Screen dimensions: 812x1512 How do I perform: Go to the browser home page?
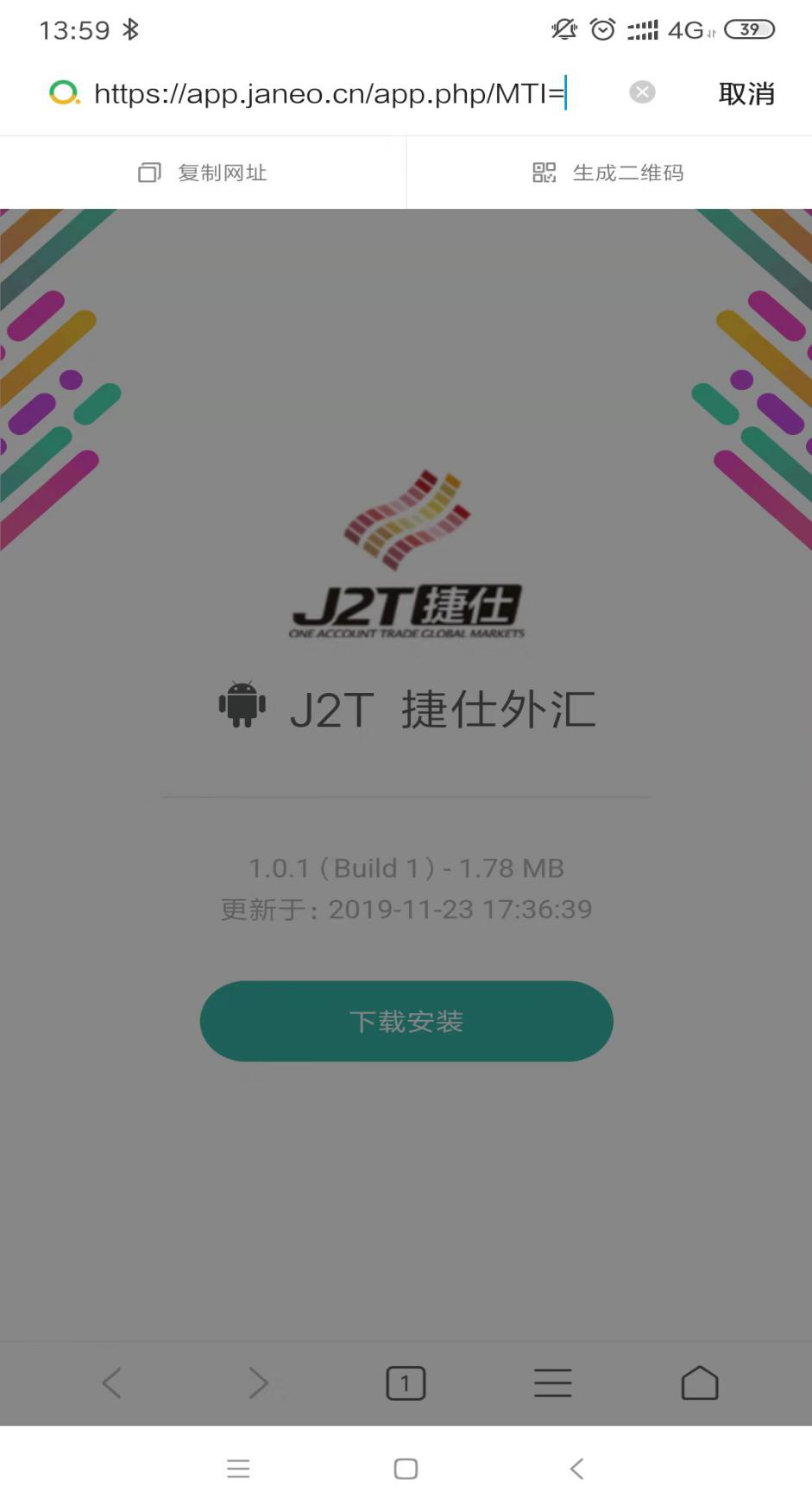coord(700,1383)
